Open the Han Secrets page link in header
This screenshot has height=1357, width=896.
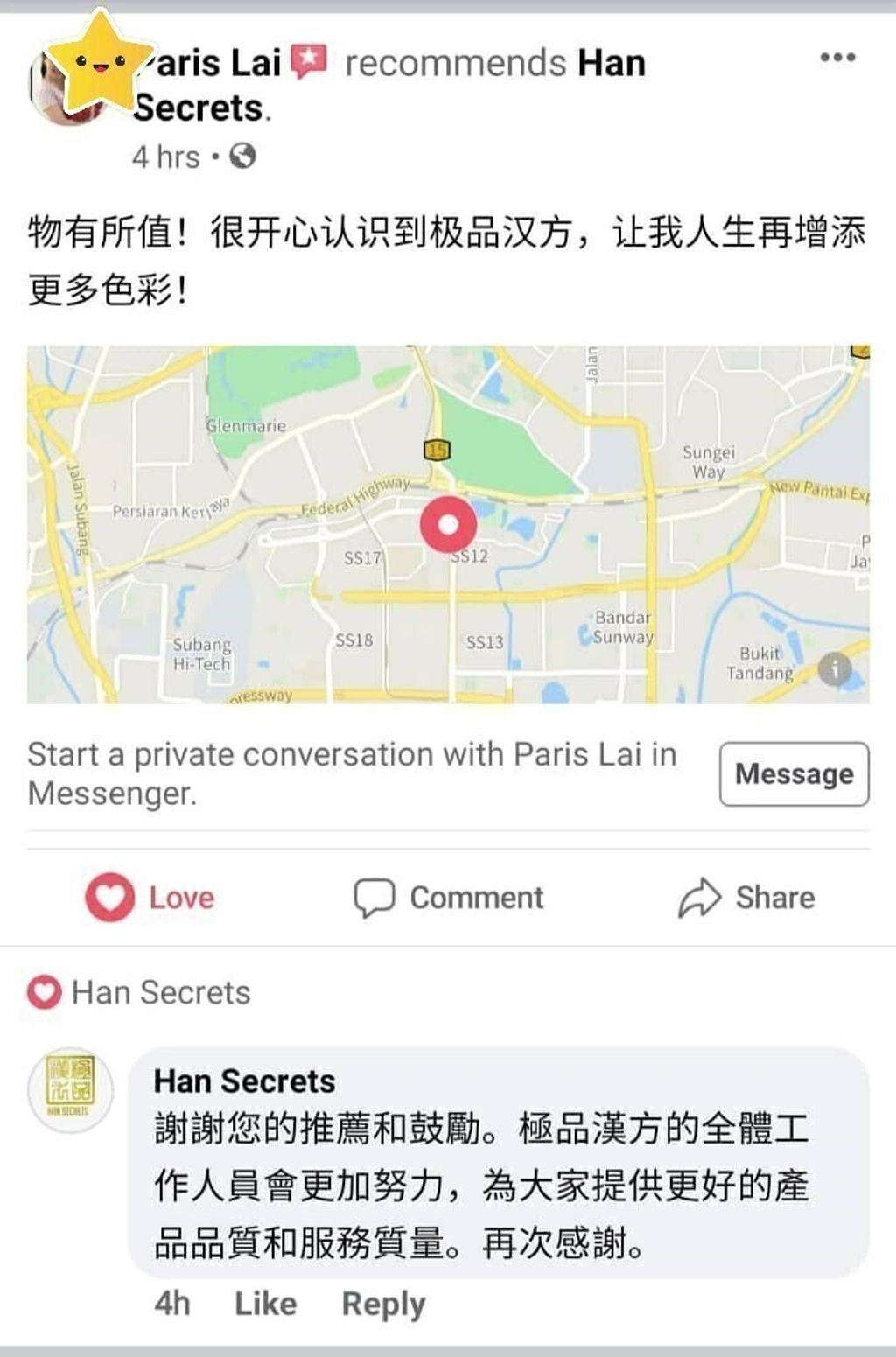(x=390, y=85)
